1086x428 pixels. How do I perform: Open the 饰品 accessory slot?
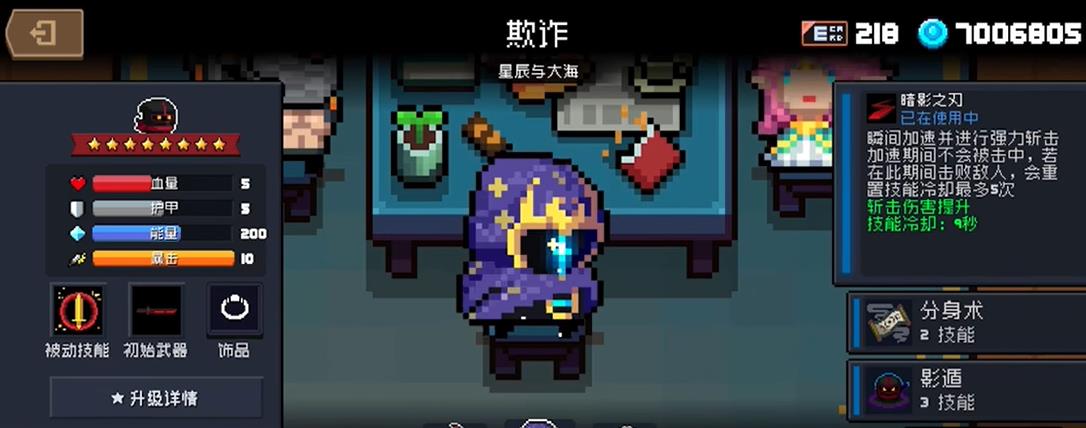point(234,310)
